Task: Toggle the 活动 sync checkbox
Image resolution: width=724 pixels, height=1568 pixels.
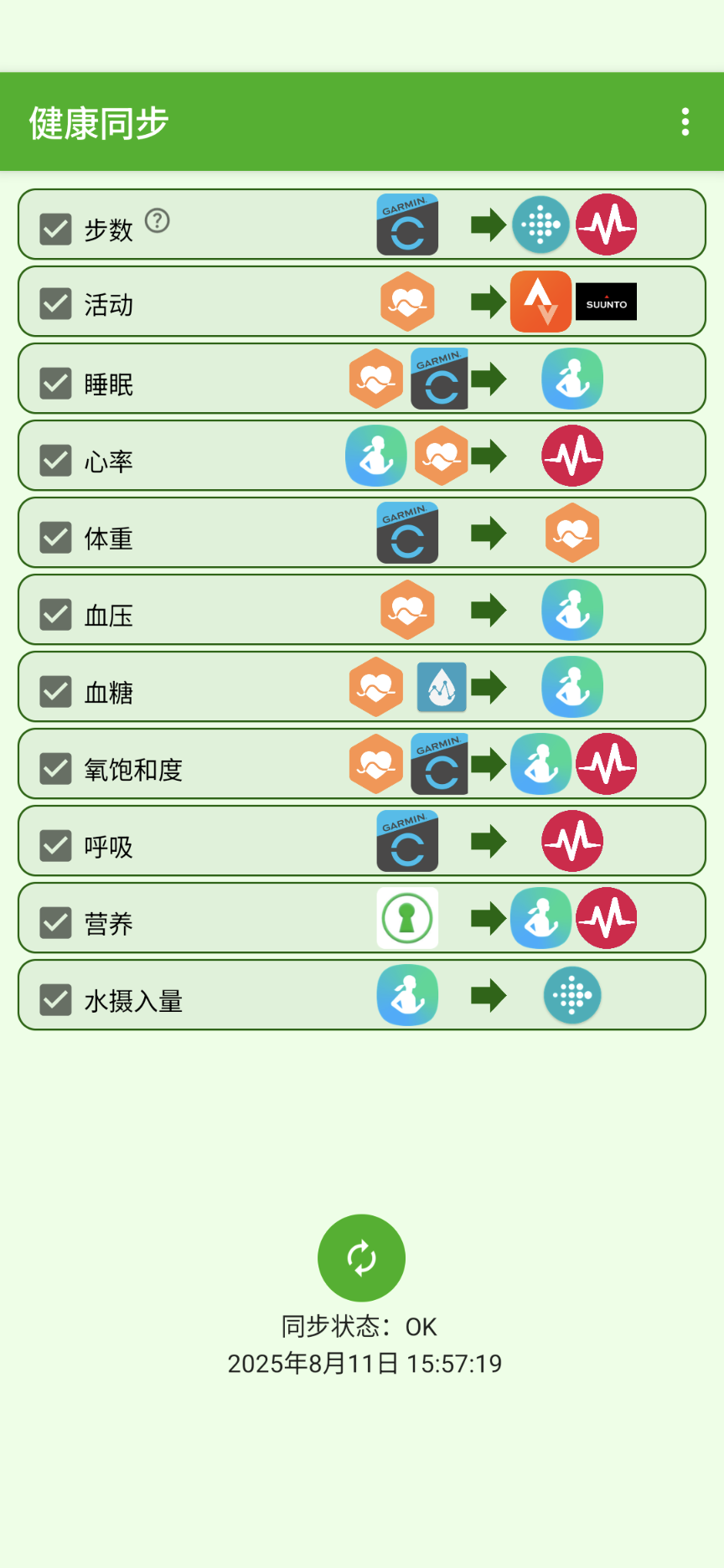Action: pos(56,303)
